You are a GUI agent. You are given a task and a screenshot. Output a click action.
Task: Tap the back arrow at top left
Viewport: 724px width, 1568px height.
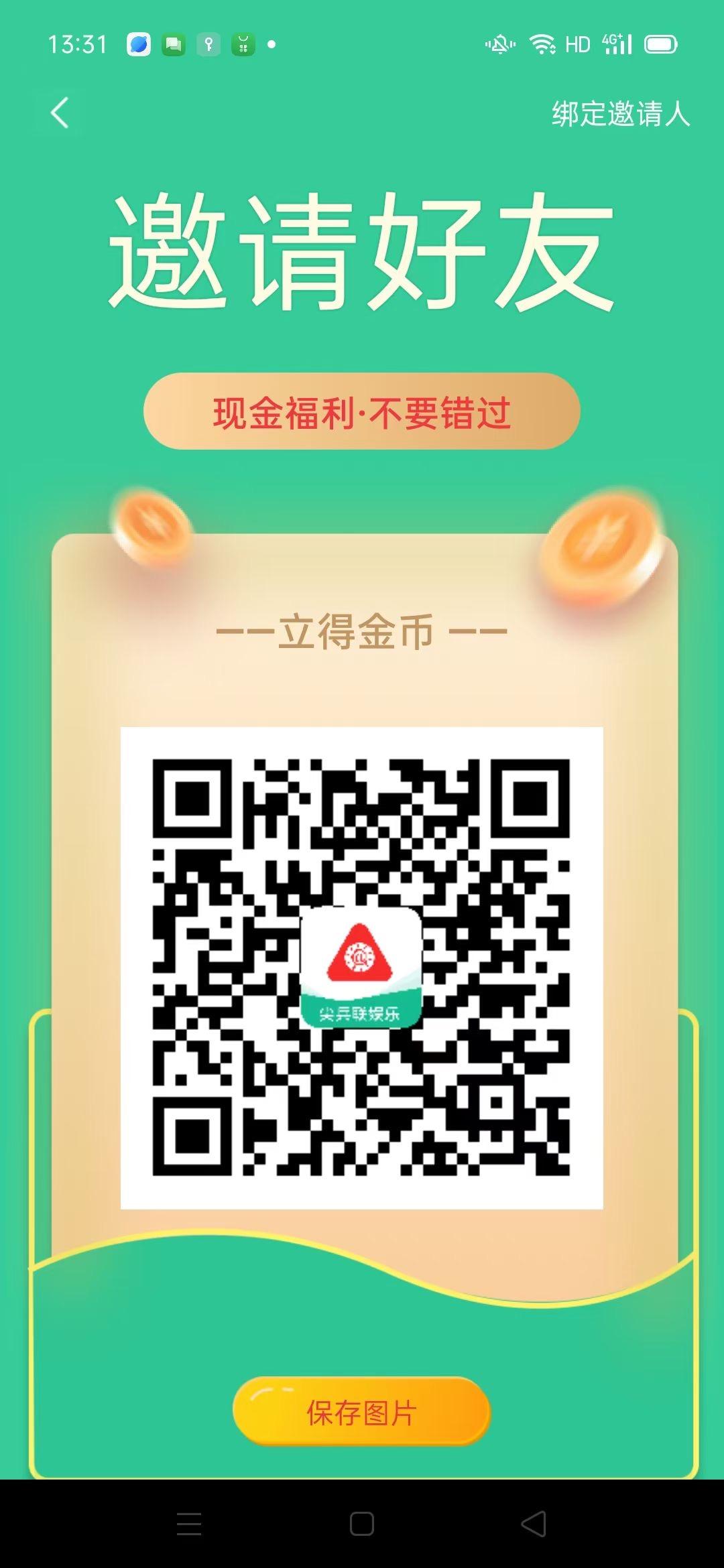59,113
